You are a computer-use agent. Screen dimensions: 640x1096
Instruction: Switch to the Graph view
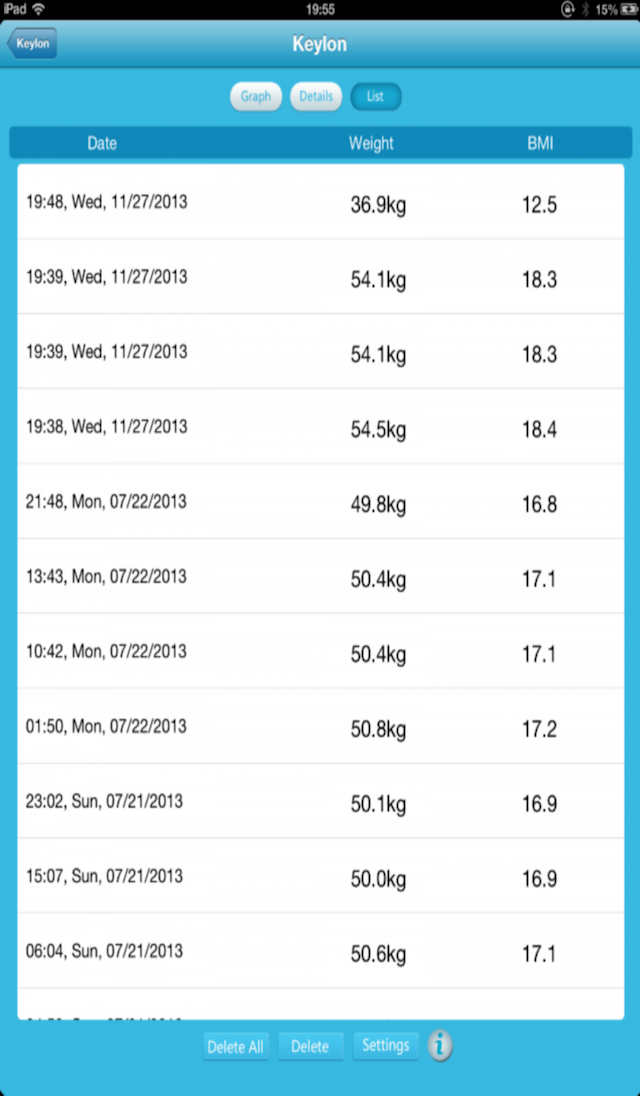(256, 97)
